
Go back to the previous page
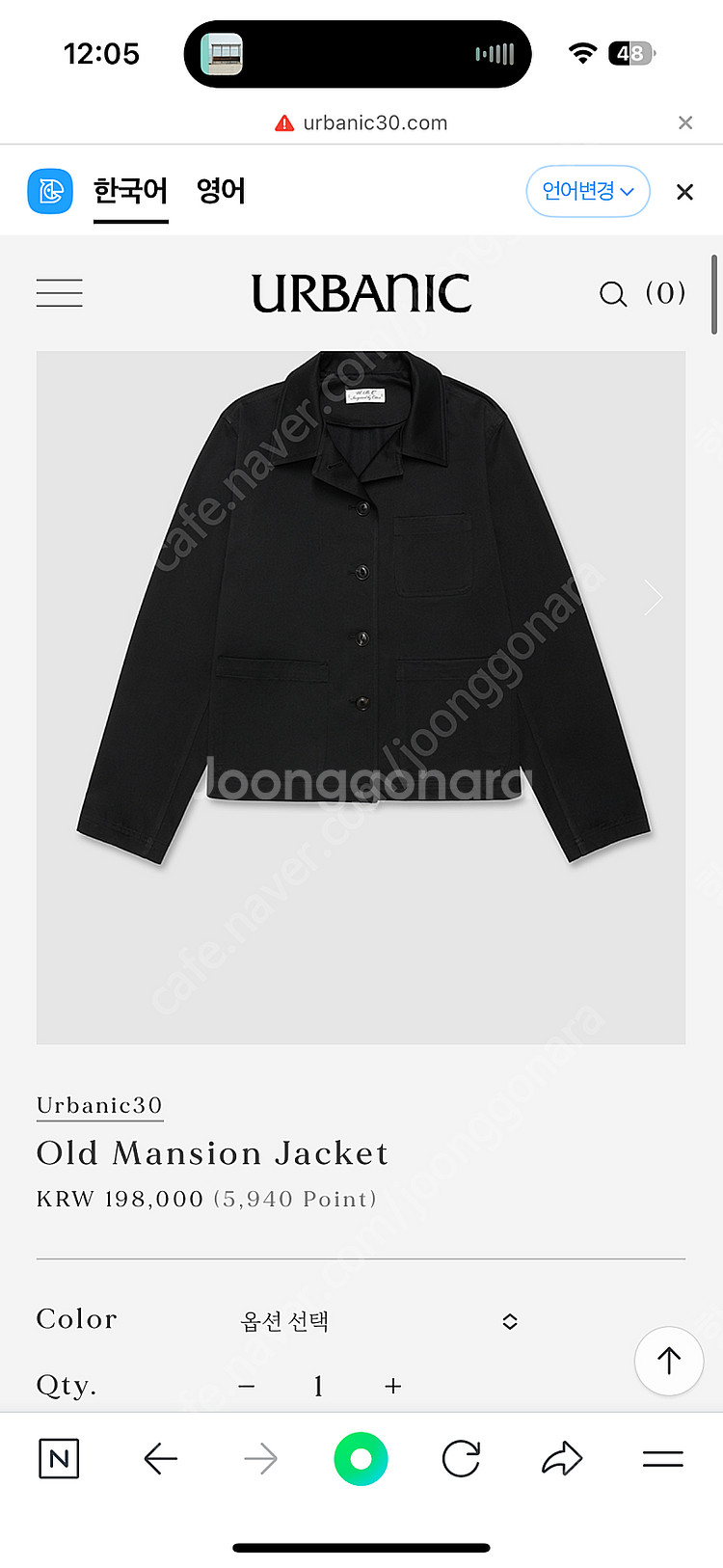pos(161,1459)
